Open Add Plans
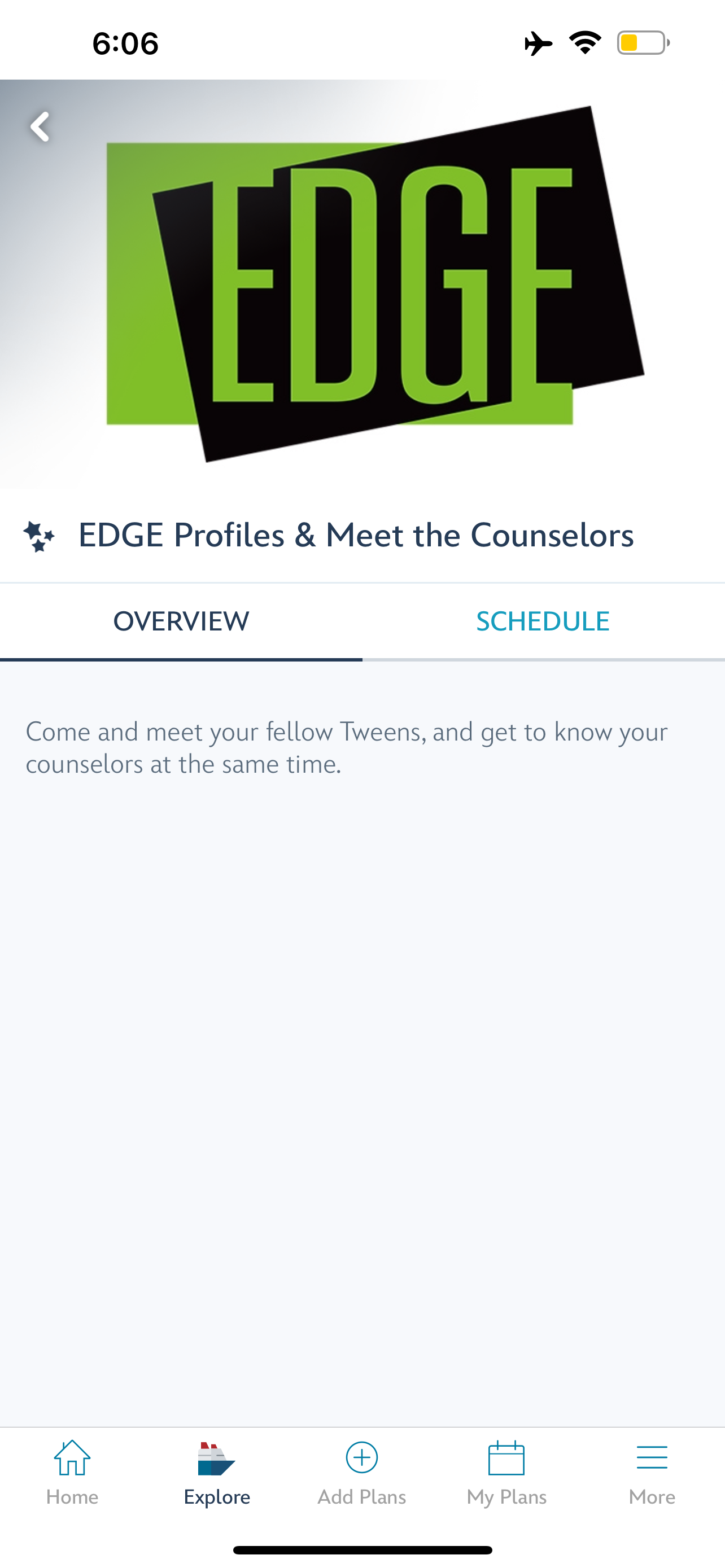 click(x=361, y=1472)
